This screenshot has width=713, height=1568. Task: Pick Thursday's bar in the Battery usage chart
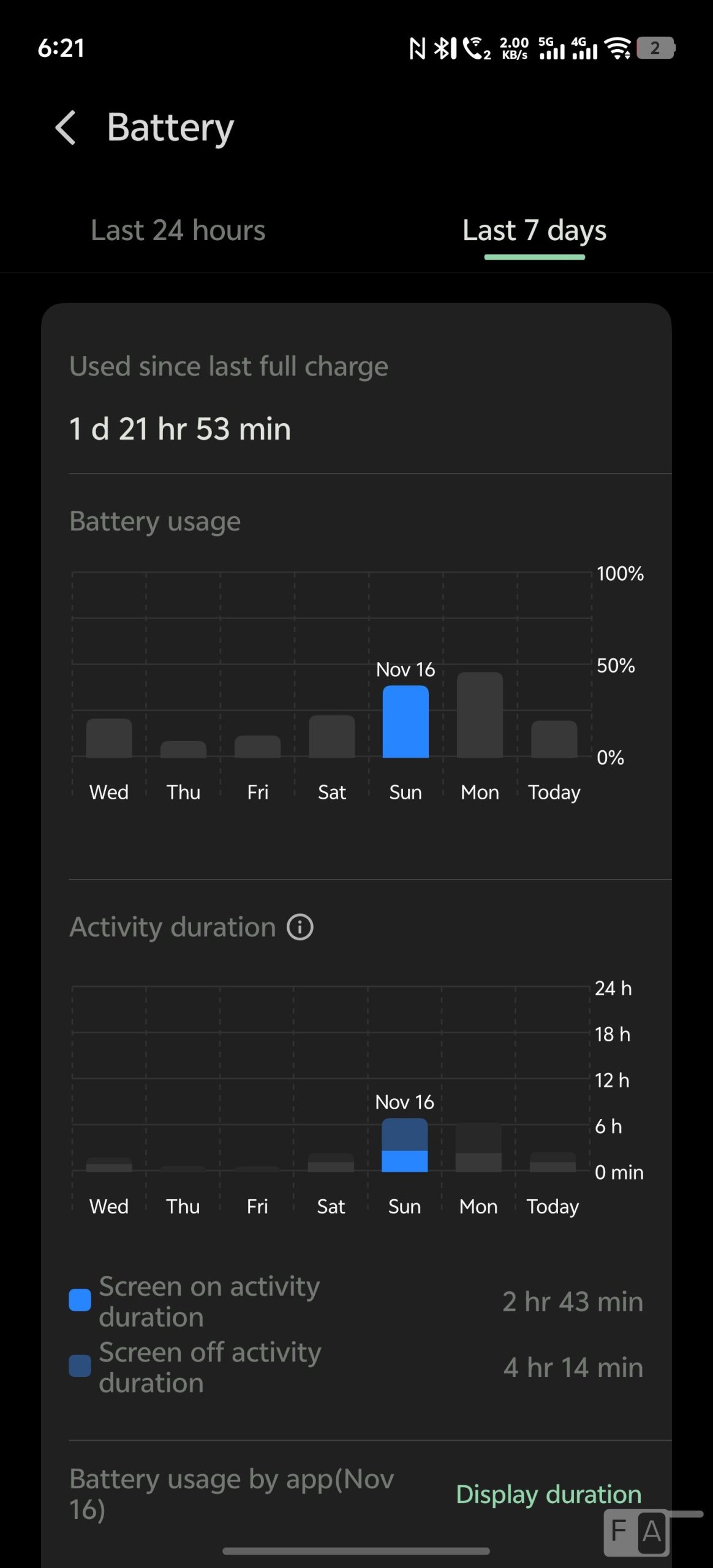tap(183, 749)
